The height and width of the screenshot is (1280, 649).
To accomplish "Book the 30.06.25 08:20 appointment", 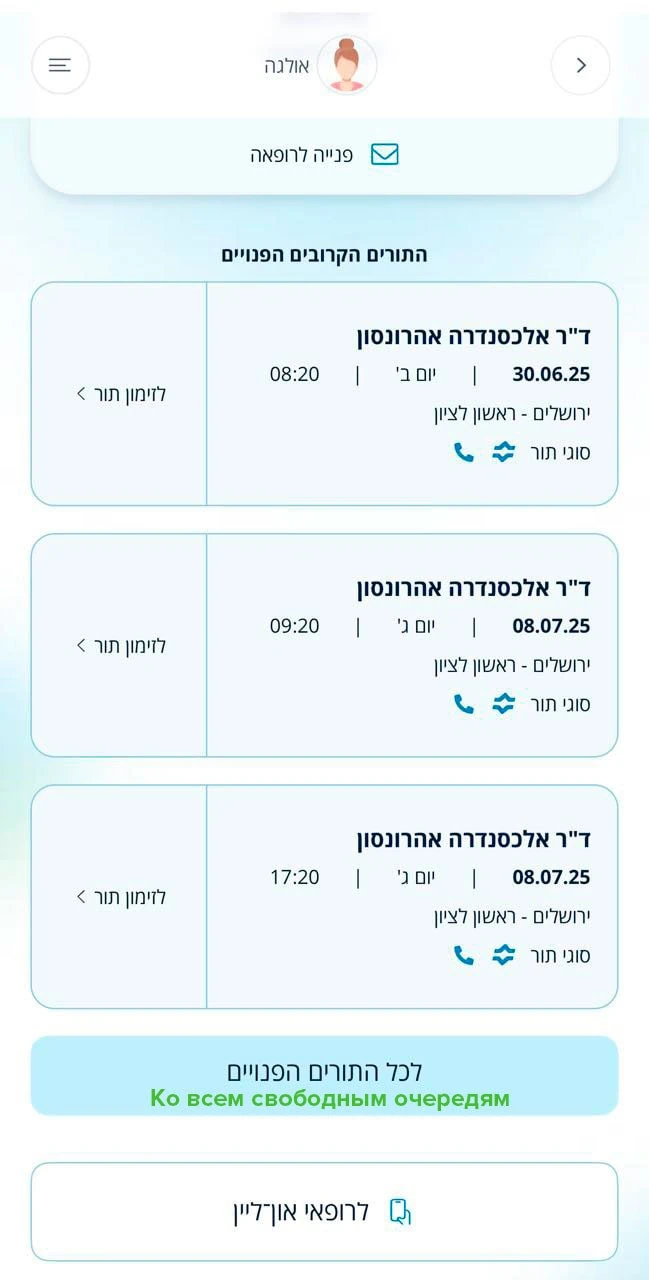I will pos(120,394).
